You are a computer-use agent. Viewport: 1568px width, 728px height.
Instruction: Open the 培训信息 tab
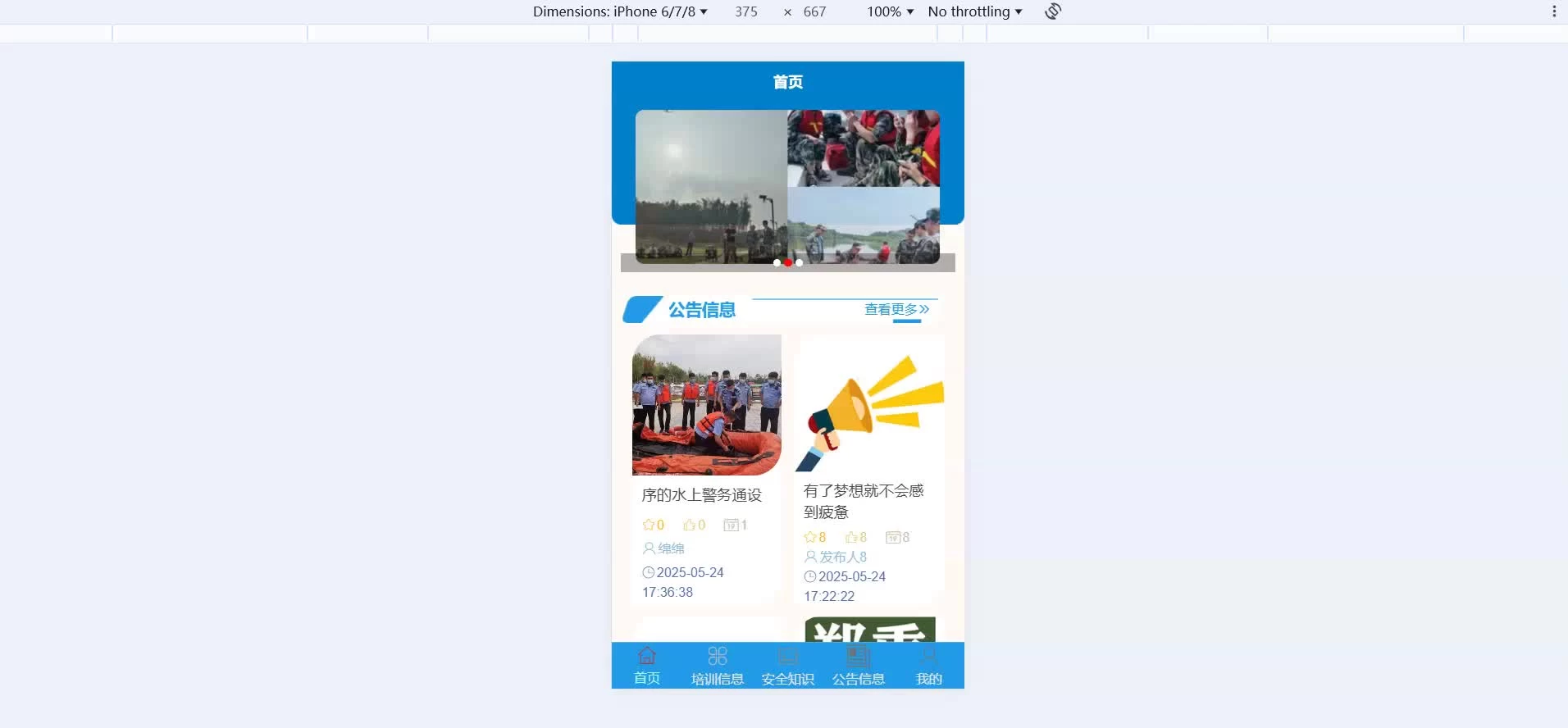click(717, 666)
